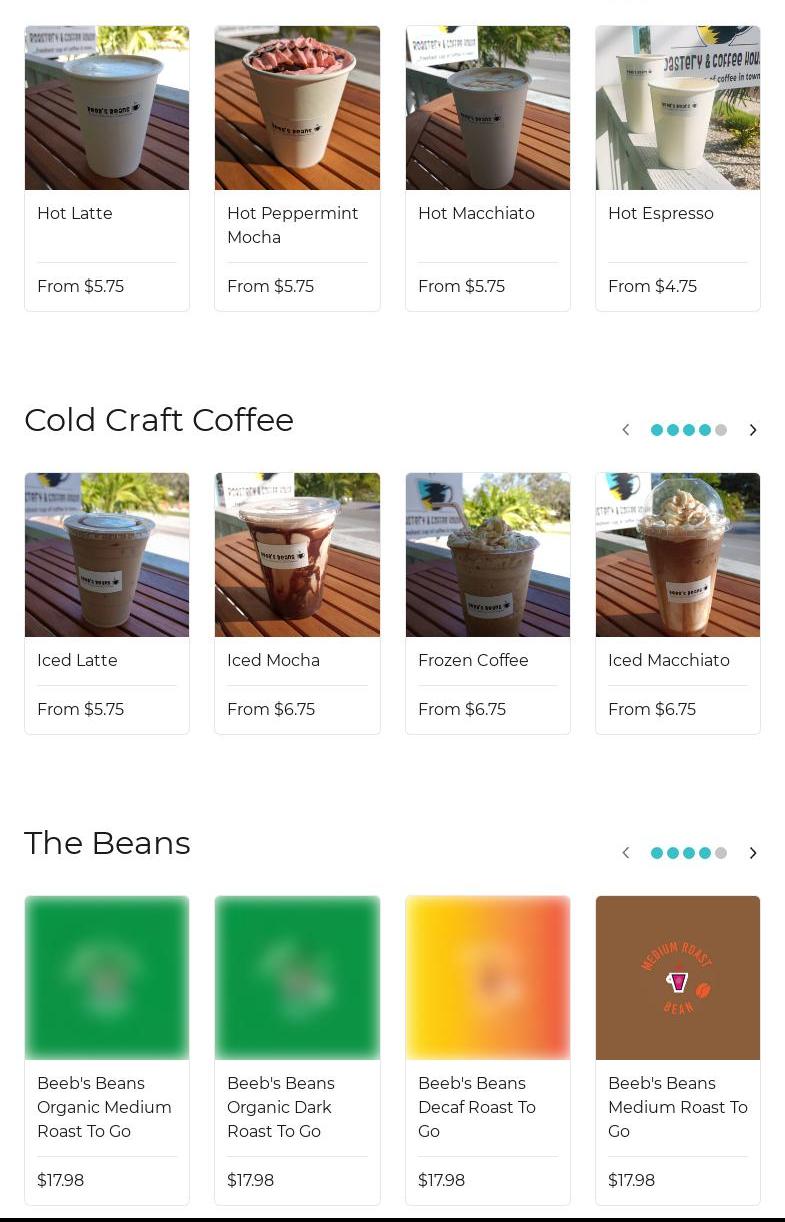The height and width of the screenshot is (1222, 785).
Task: Go to previous items in The Beans
Action: click(626, 853)
